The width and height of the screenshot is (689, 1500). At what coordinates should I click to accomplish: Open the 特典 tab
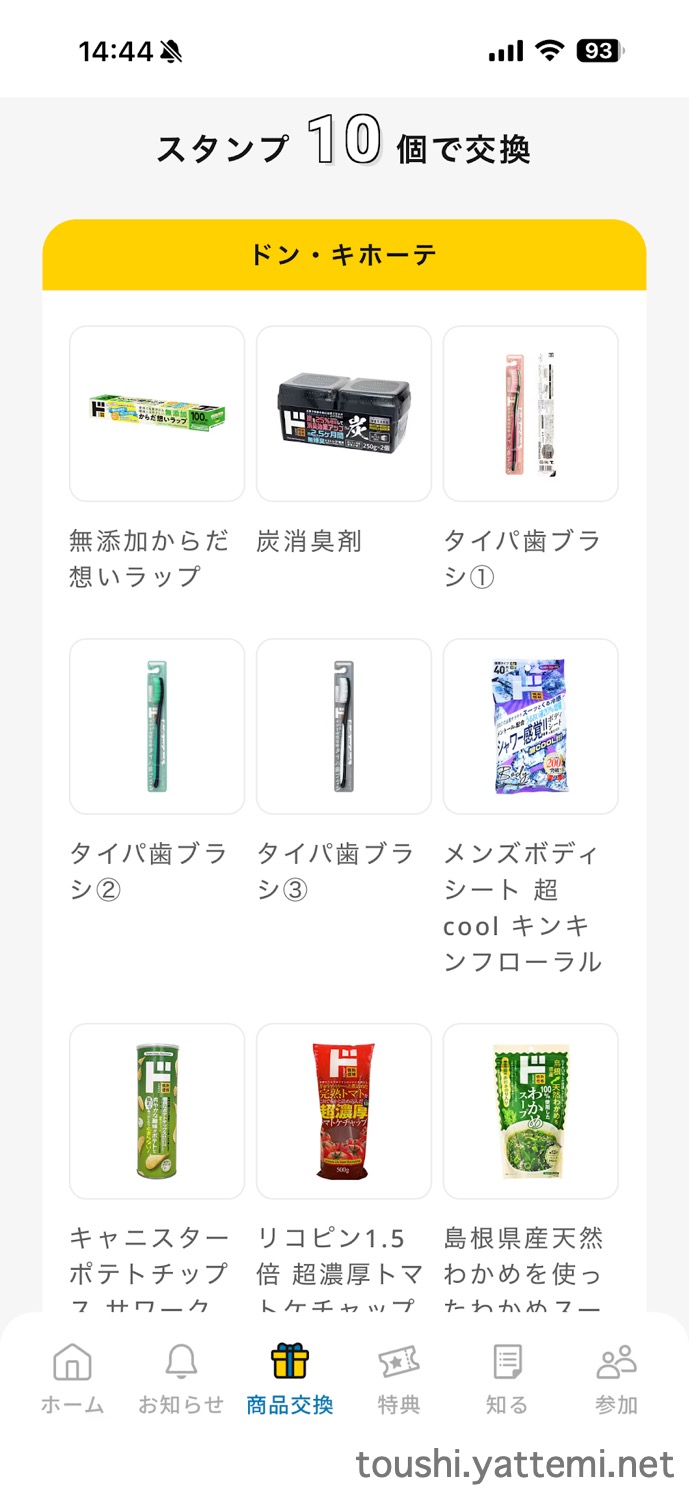(398, 1378)
